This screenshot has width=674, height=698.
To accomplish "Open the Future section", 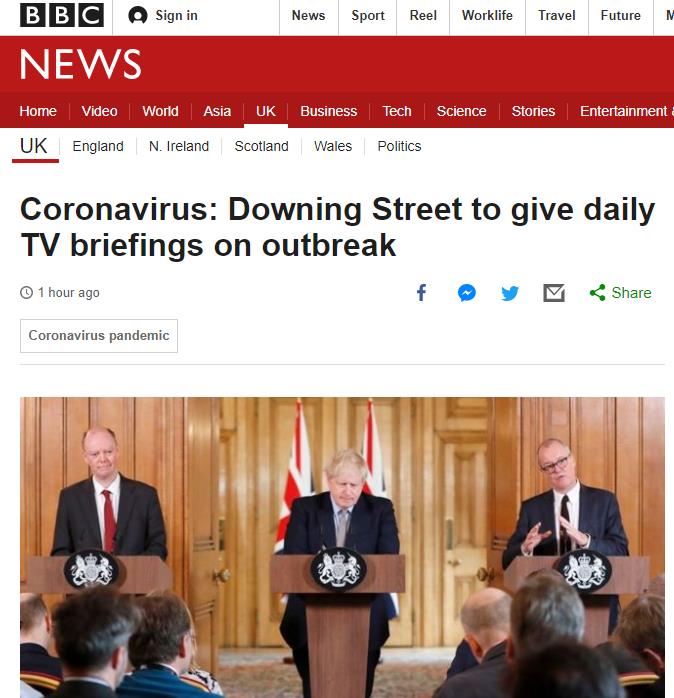I will pos(620,15).
